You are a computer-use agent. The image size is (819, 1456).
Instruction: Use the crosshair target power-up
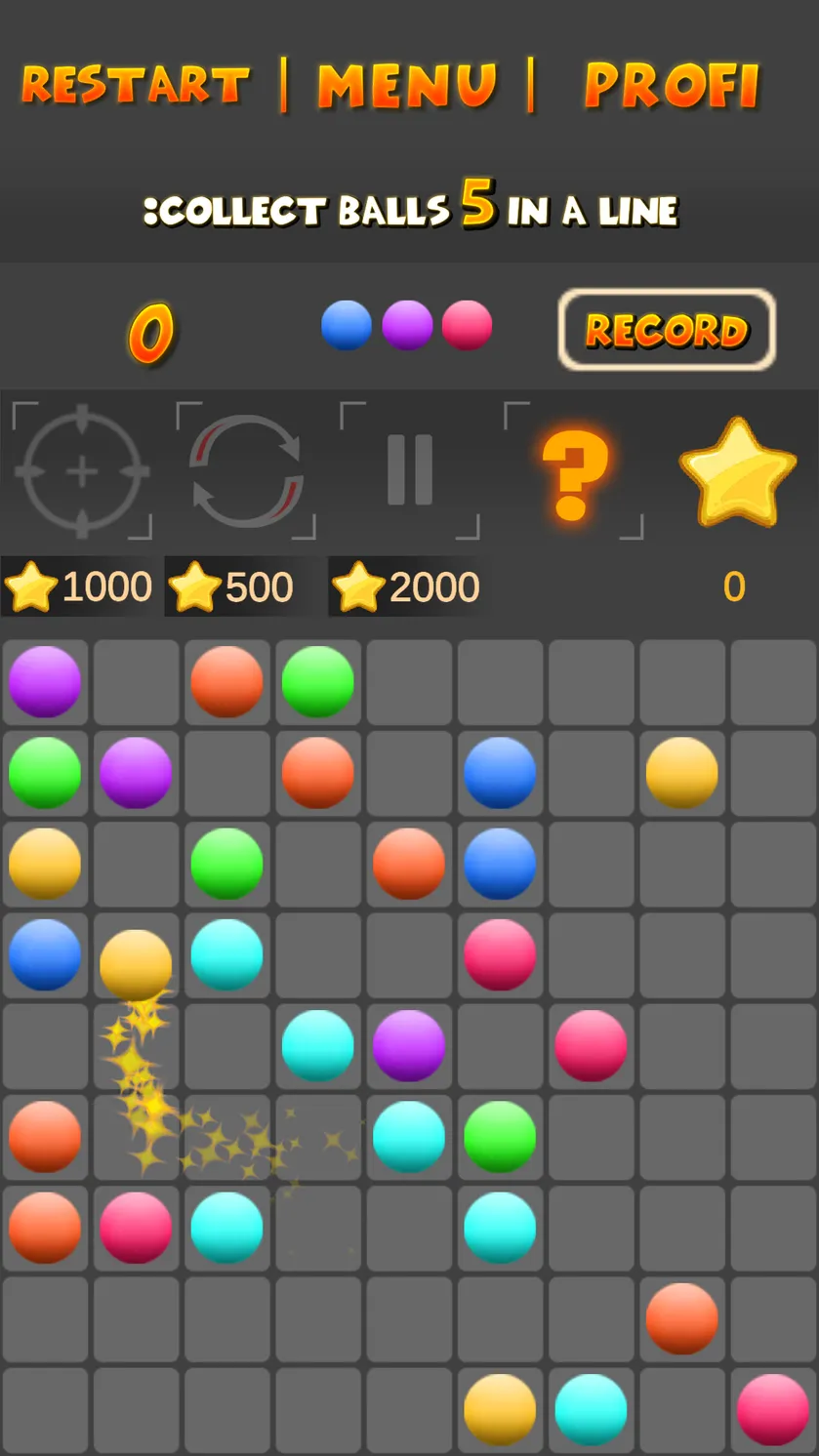(x=82, y=471)
